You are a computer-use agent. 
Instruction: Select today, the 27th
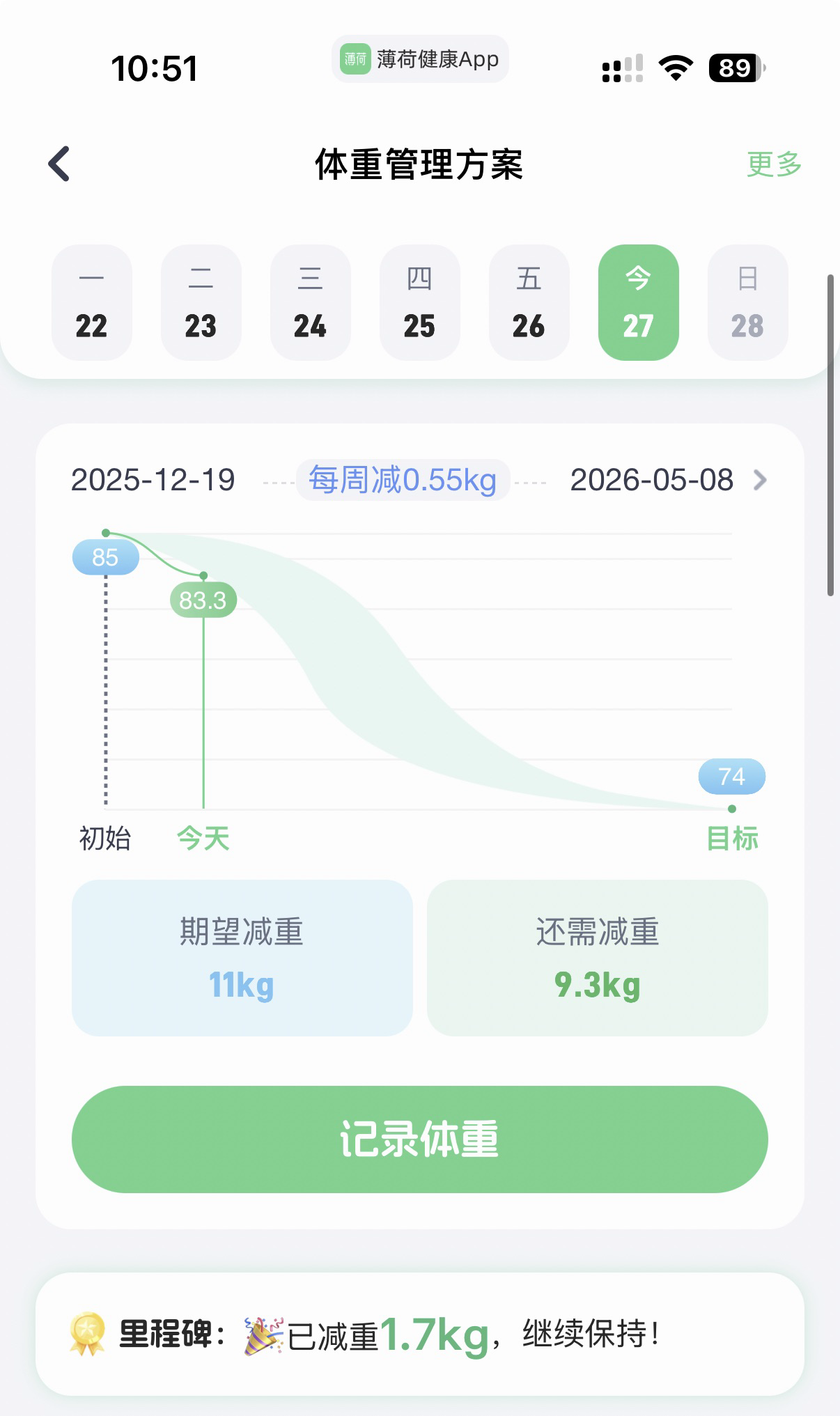pos(638,303)
